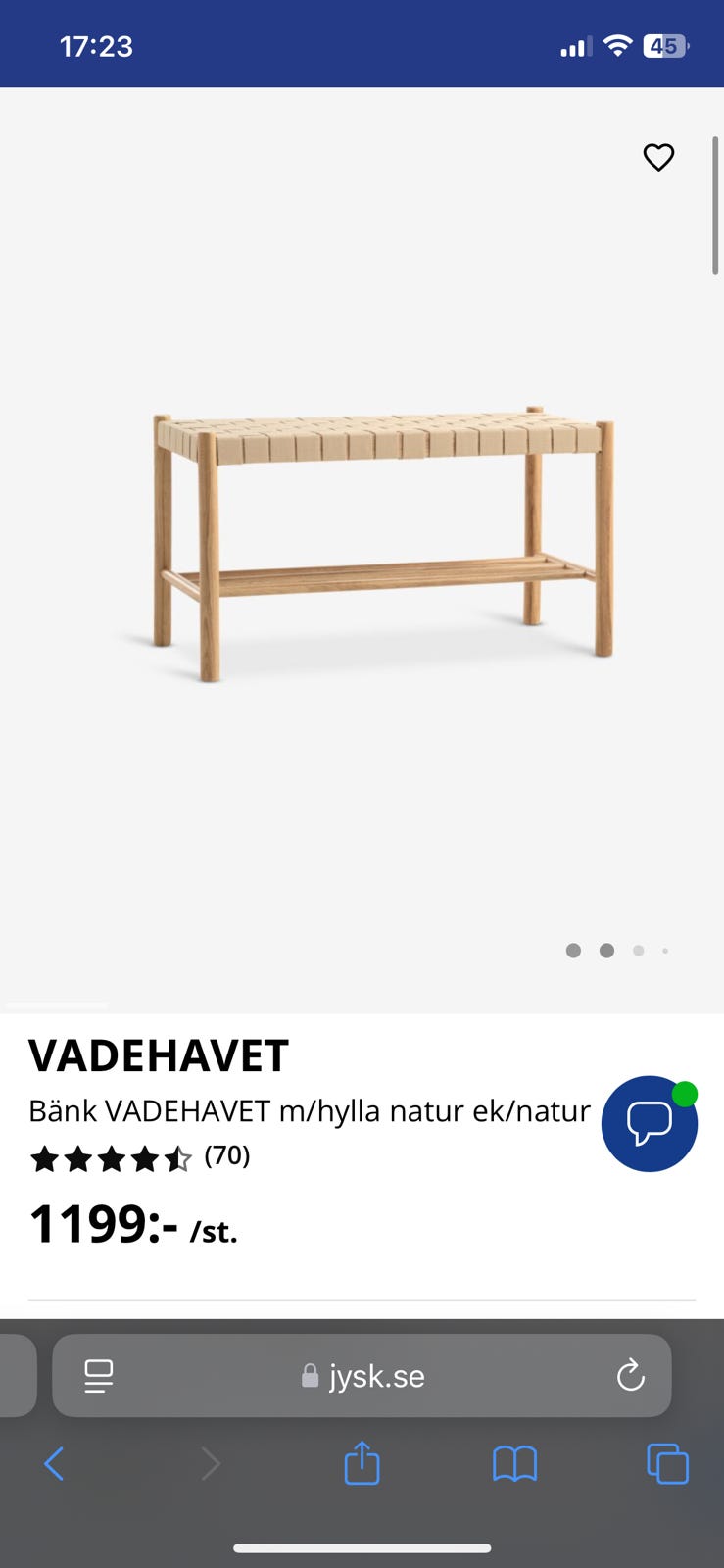
Task: Share this product page
Action: click(x=362, y=1462)
